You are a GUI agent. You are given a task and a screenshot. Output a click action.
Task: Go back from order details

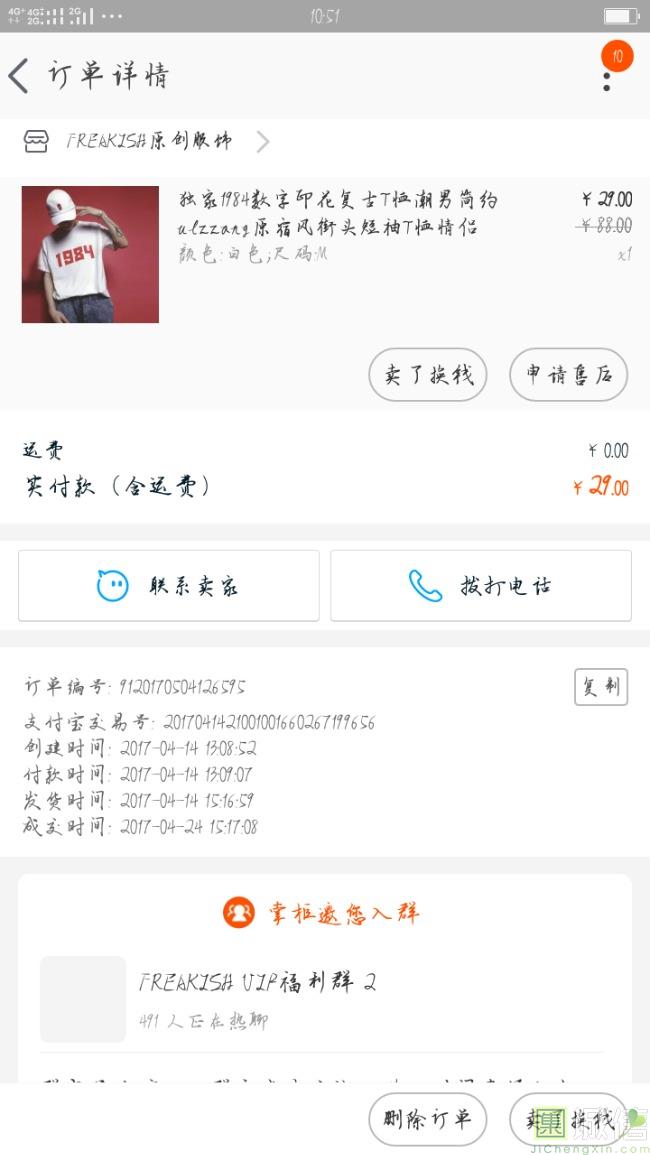point(18,76)
